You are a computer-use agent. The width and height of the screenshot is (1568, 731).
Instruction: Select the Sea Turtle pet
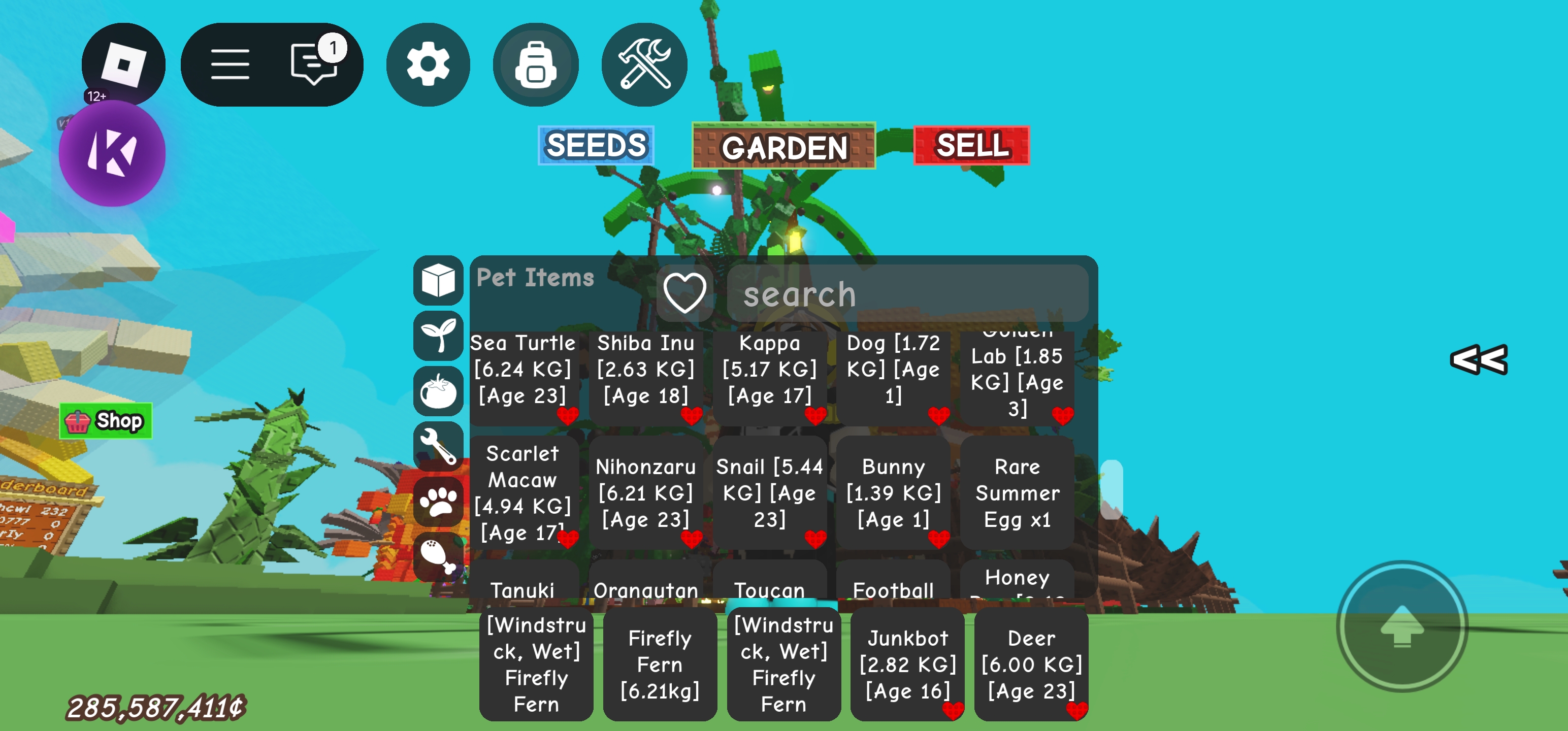(523, 370)
